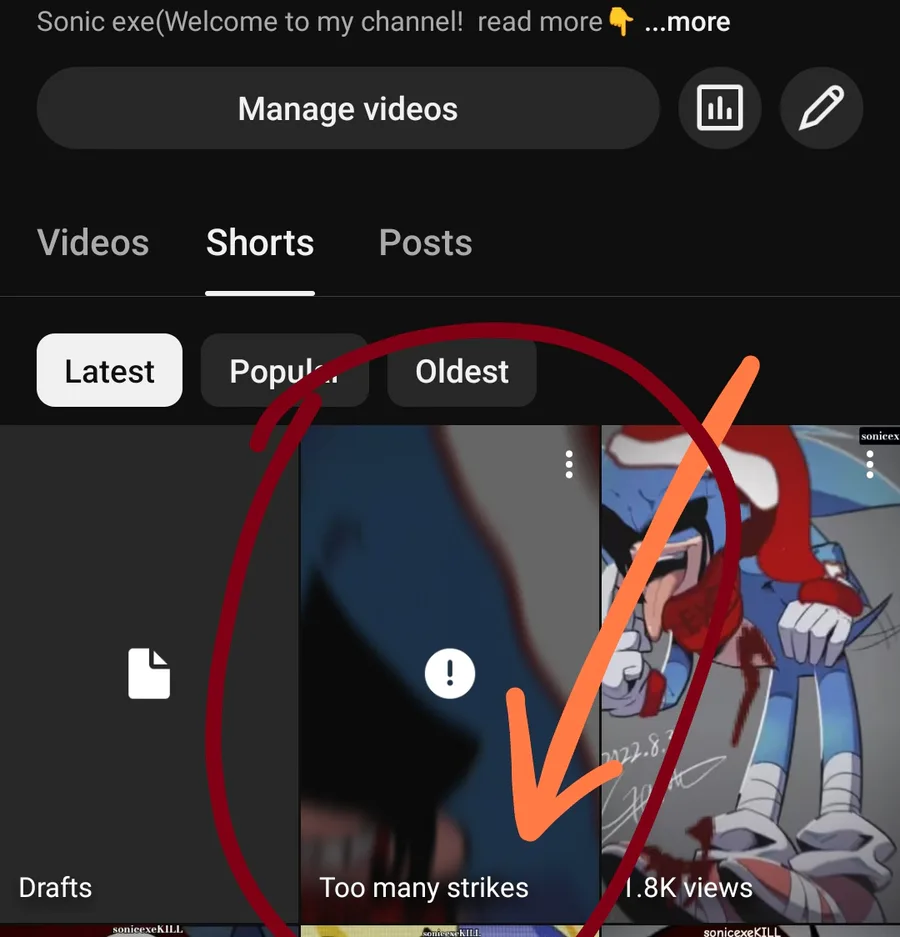Sort shorts by Popular
The height and width of the screenshot is (937, 900).
click(x=284, y=370)
